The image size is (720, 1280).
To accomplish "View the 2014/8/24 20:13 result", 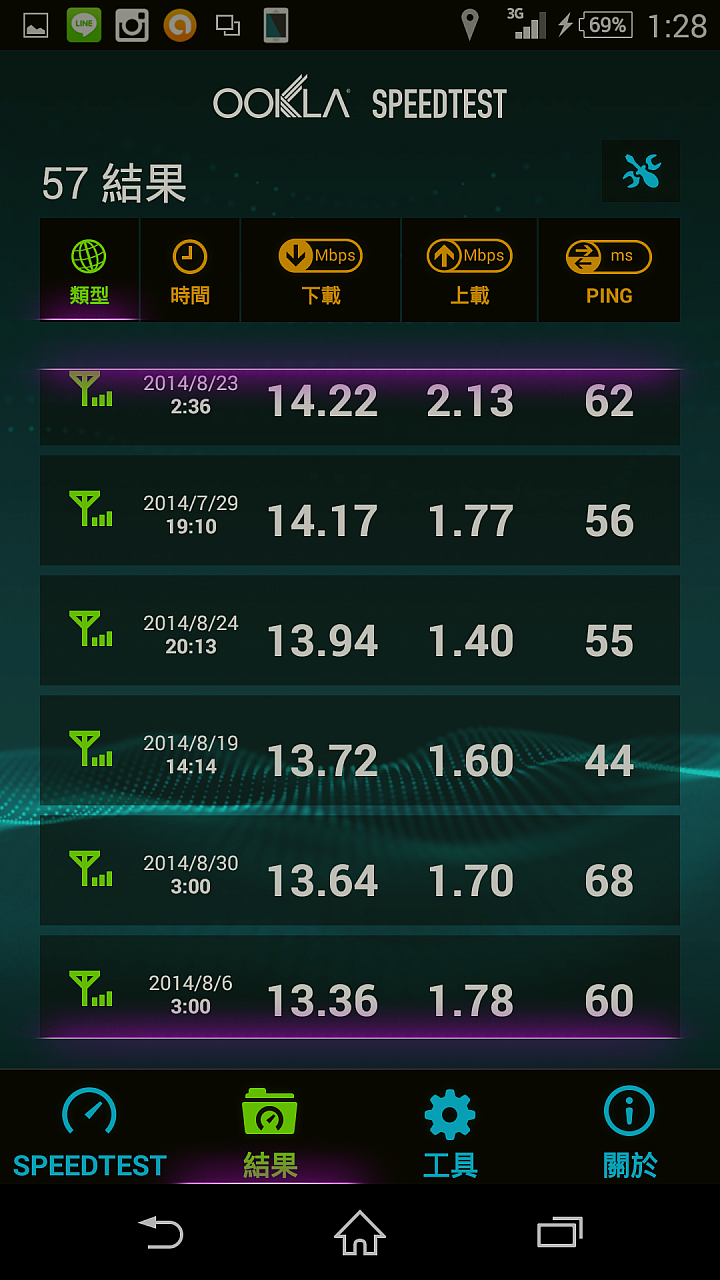I will tap(360, 630).
